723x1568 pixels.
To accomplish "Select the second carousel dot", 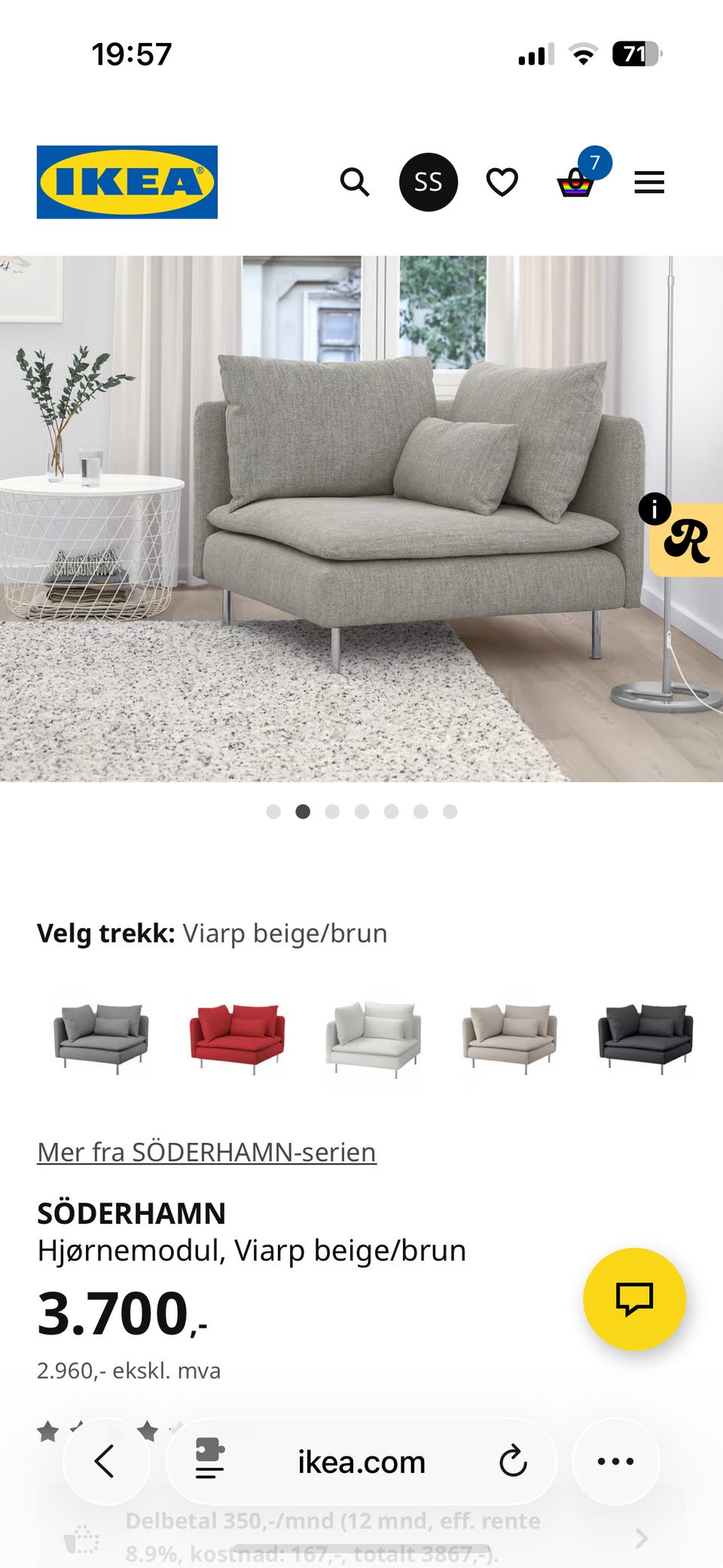I will click(302, 812).
